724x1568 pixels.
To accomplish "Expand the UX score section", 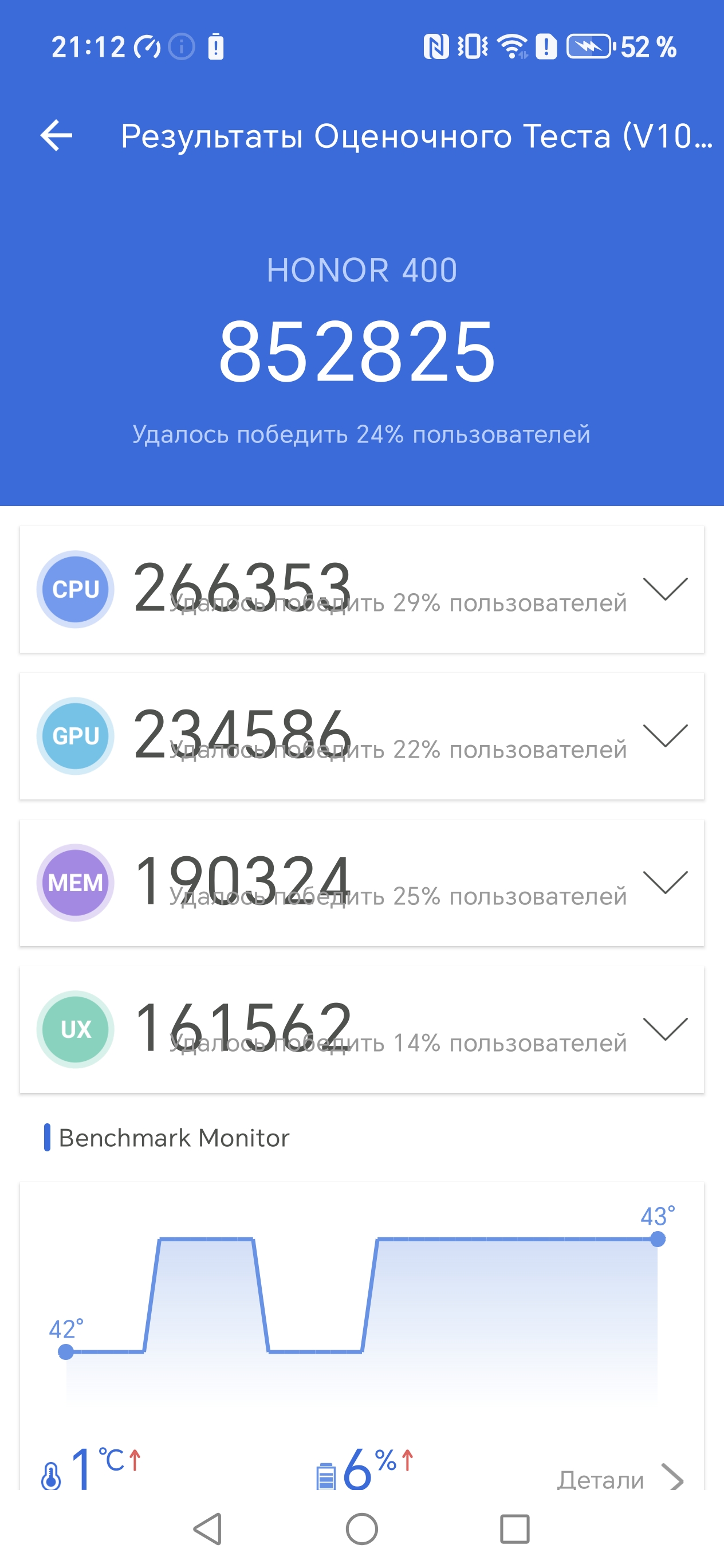I will tap(665, 1029).
